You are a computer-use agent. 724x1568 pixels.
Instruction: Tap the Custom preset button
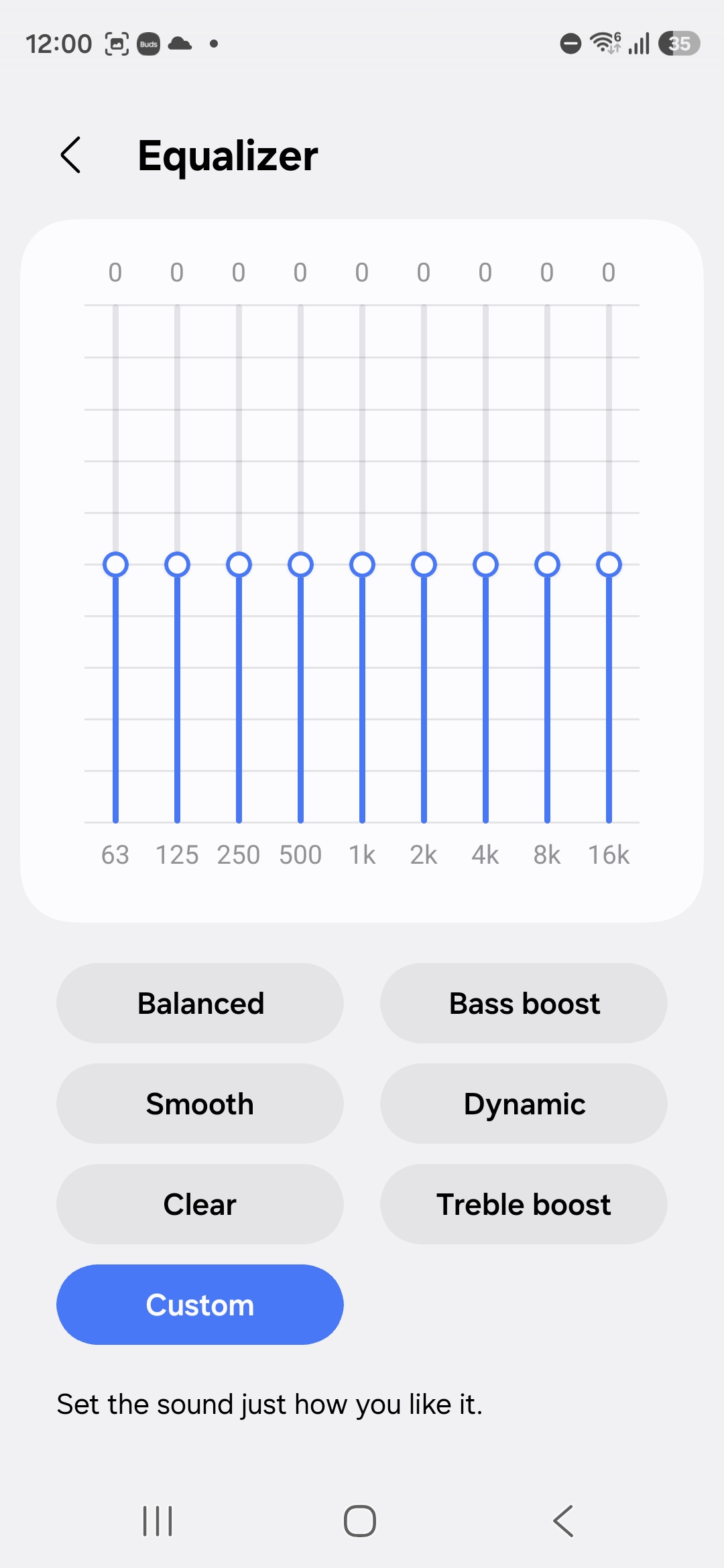point(200,1305)
